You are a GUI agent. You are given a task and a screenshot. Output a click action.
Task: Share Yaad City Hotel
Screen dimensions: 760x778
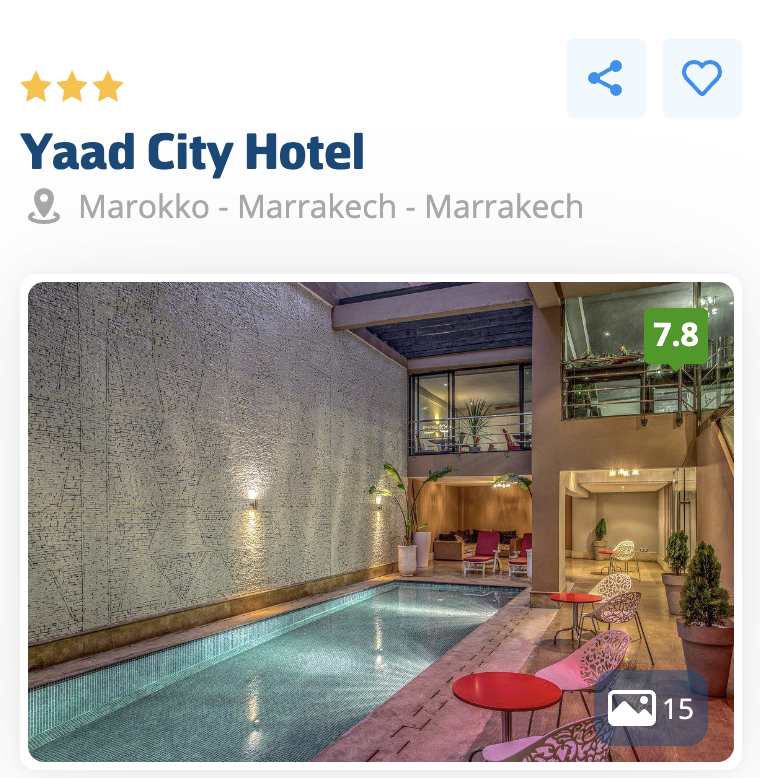[606, 78]
